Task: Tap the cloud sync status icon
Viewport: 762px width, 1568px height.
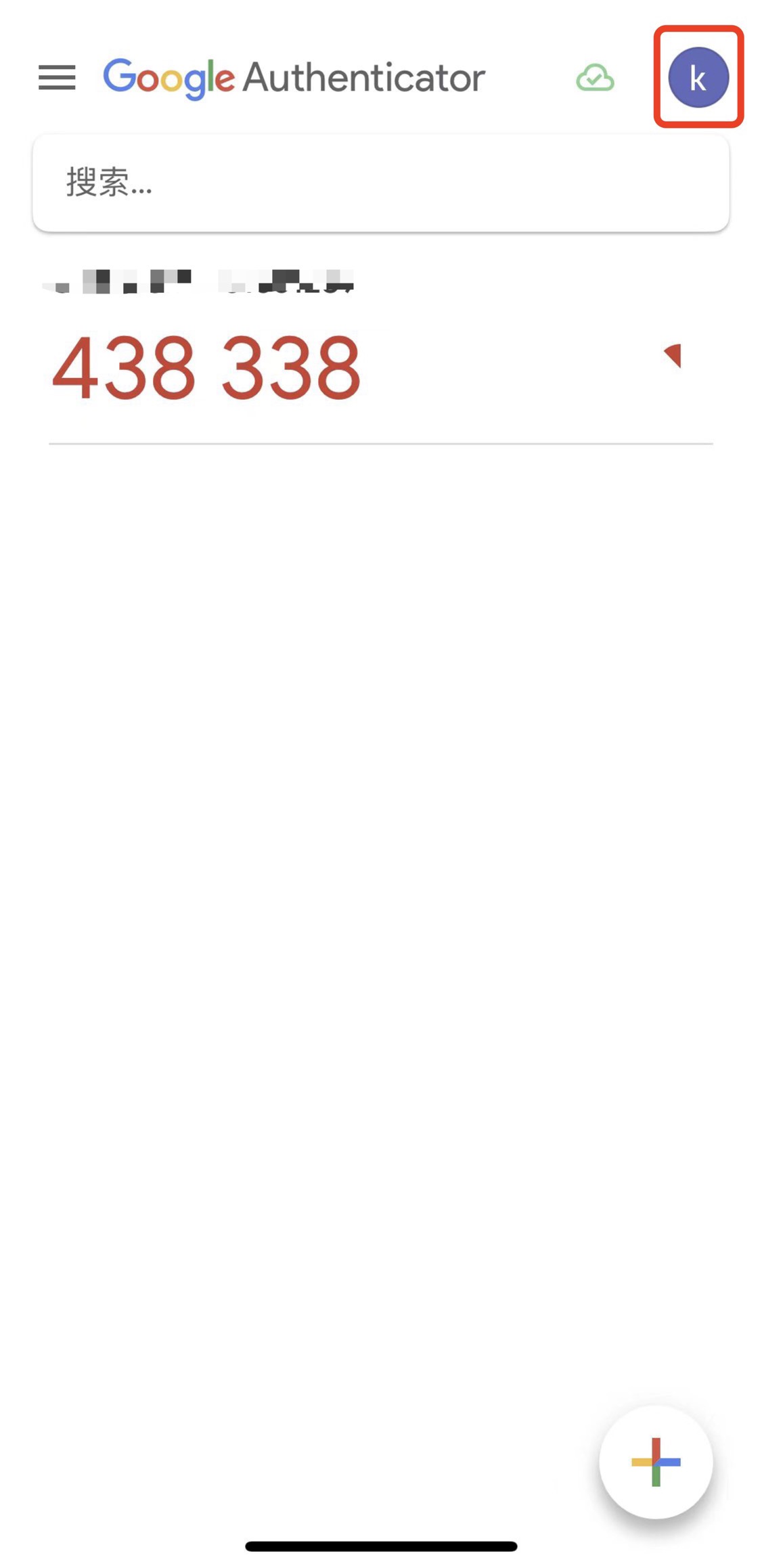Action: click(x=595, y=78)
